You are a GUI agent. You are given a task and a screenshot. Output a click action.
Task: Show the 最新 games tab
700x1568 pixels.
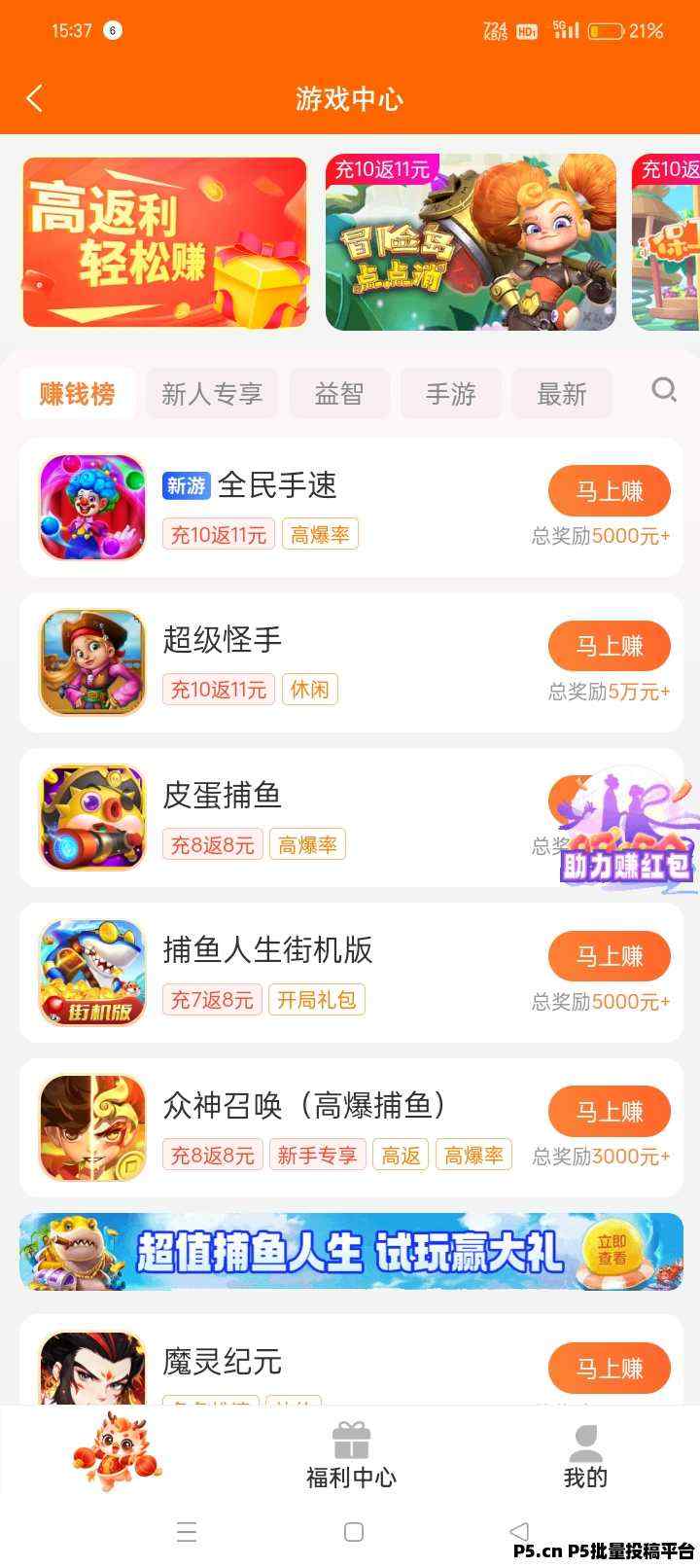tap(562, 394)
